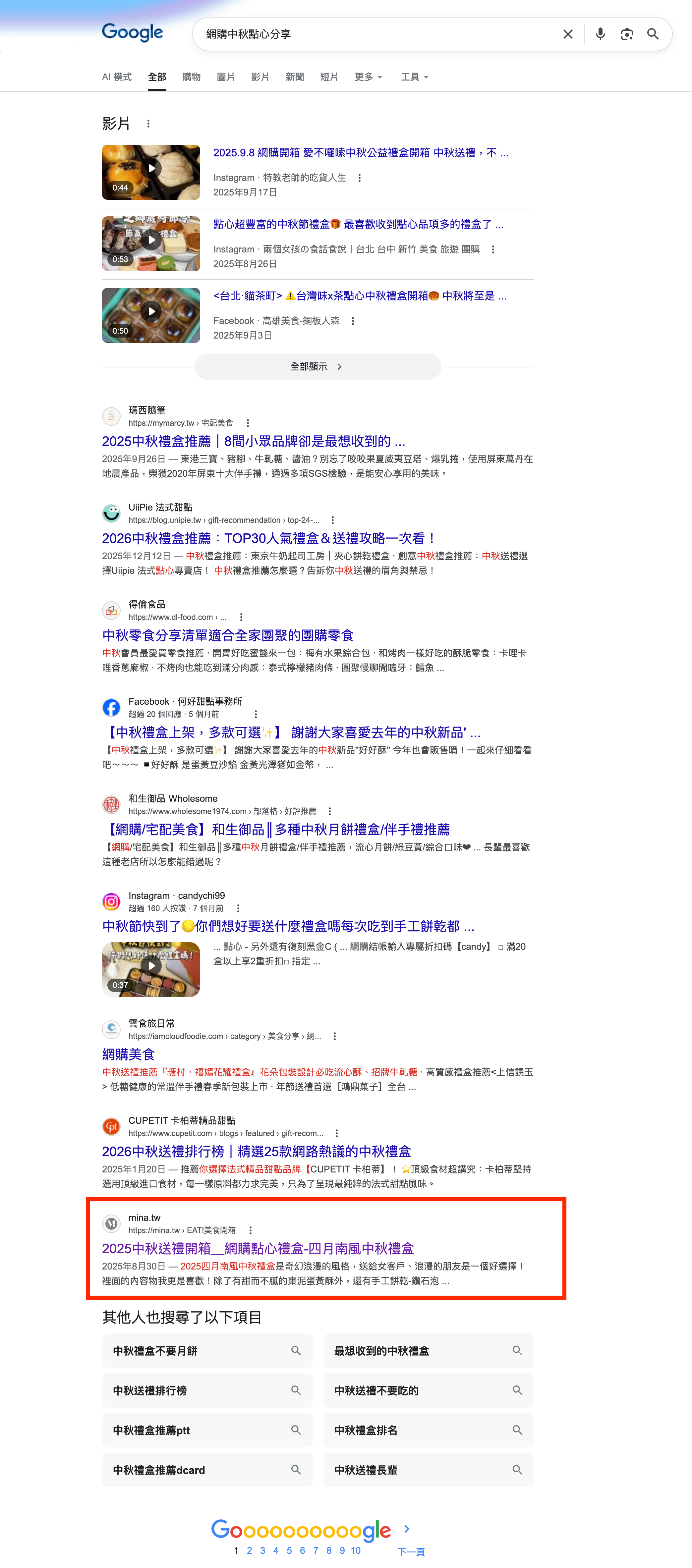Open 瑪西隨筆 2025中秋禮盒推薦 result
The height and width of the screenshot is (1568, 692).
click(253, 441)
